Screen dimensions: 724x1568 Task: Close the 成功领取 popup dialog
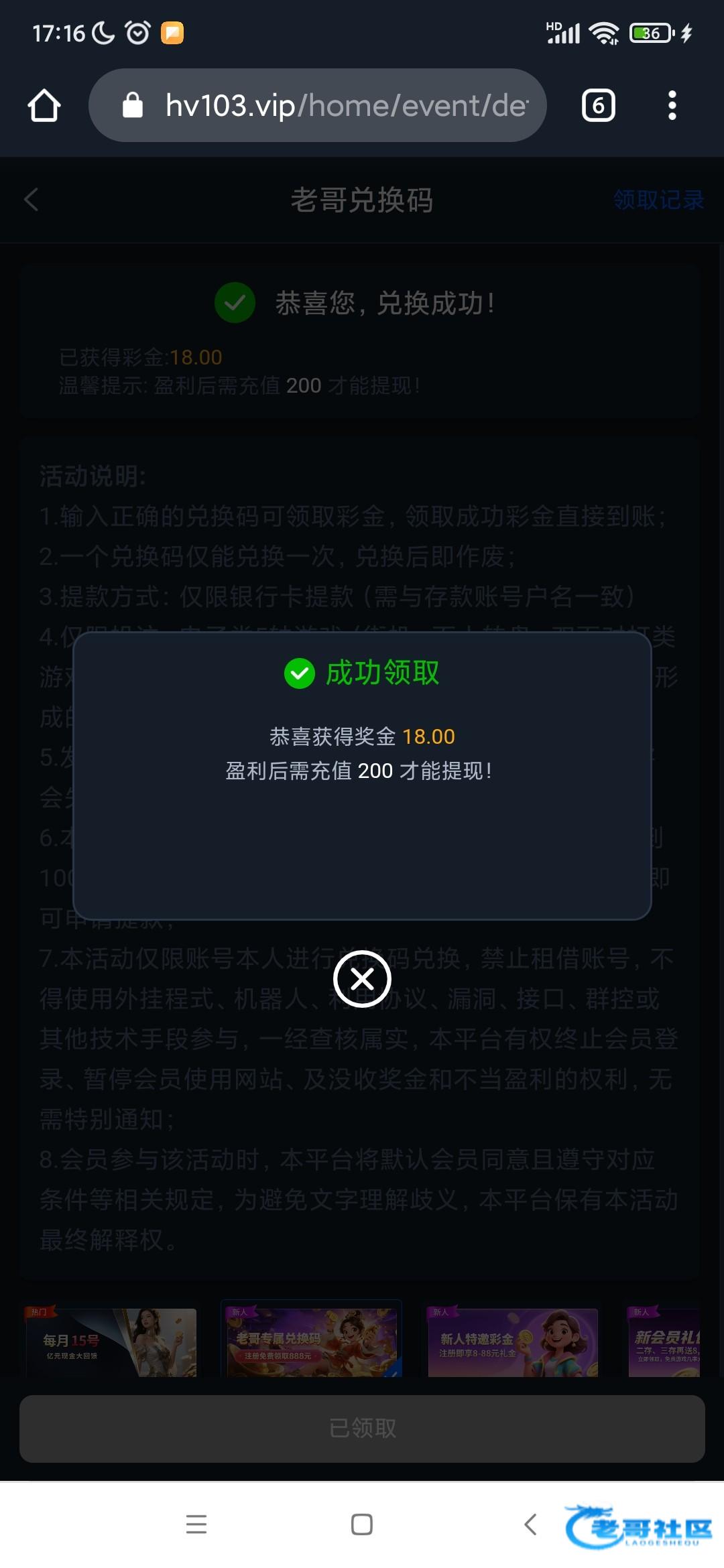[x=362, y=979]
